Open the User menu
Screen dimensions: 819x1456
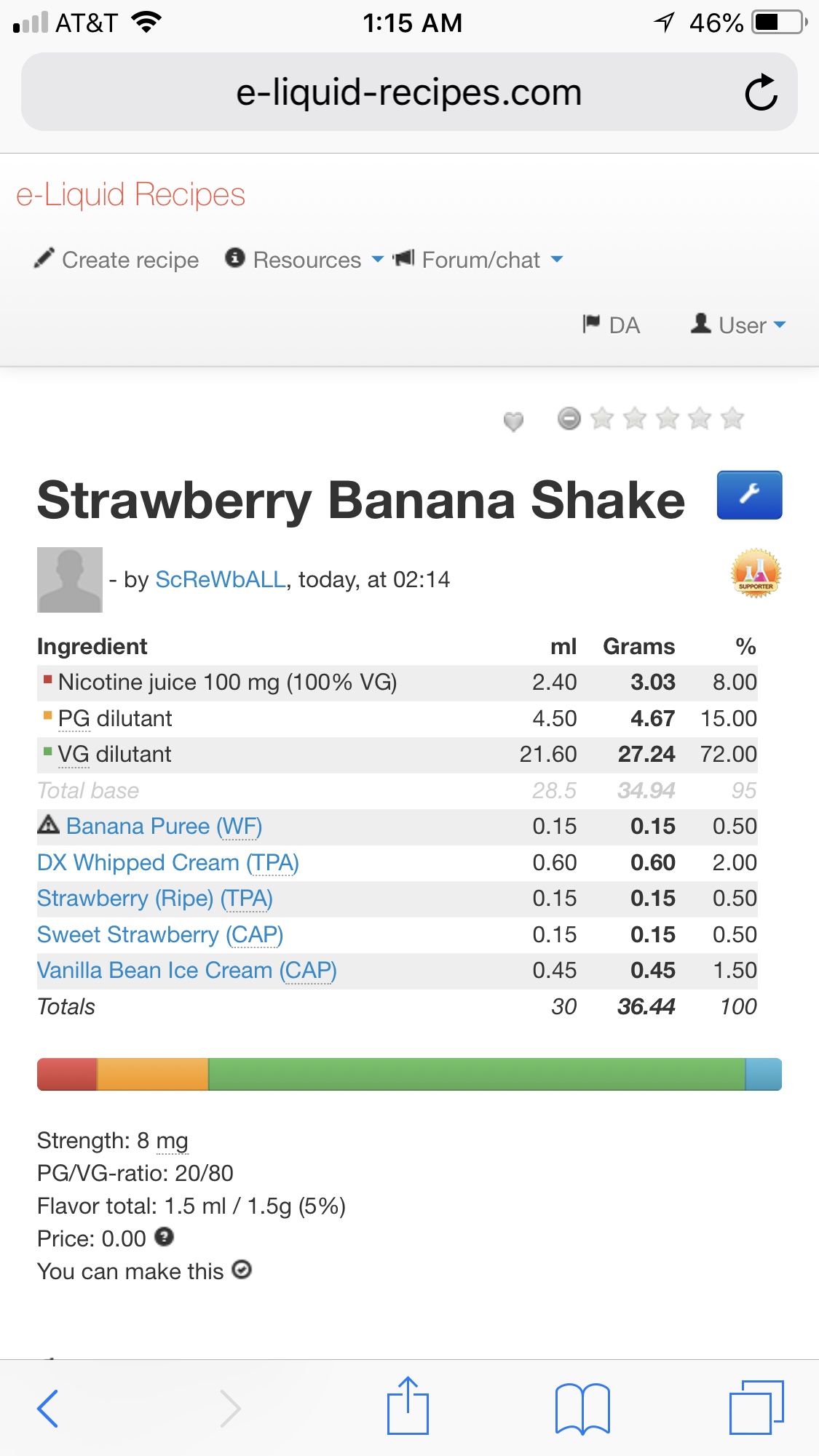pyautogui.click(x=739, y=325)
